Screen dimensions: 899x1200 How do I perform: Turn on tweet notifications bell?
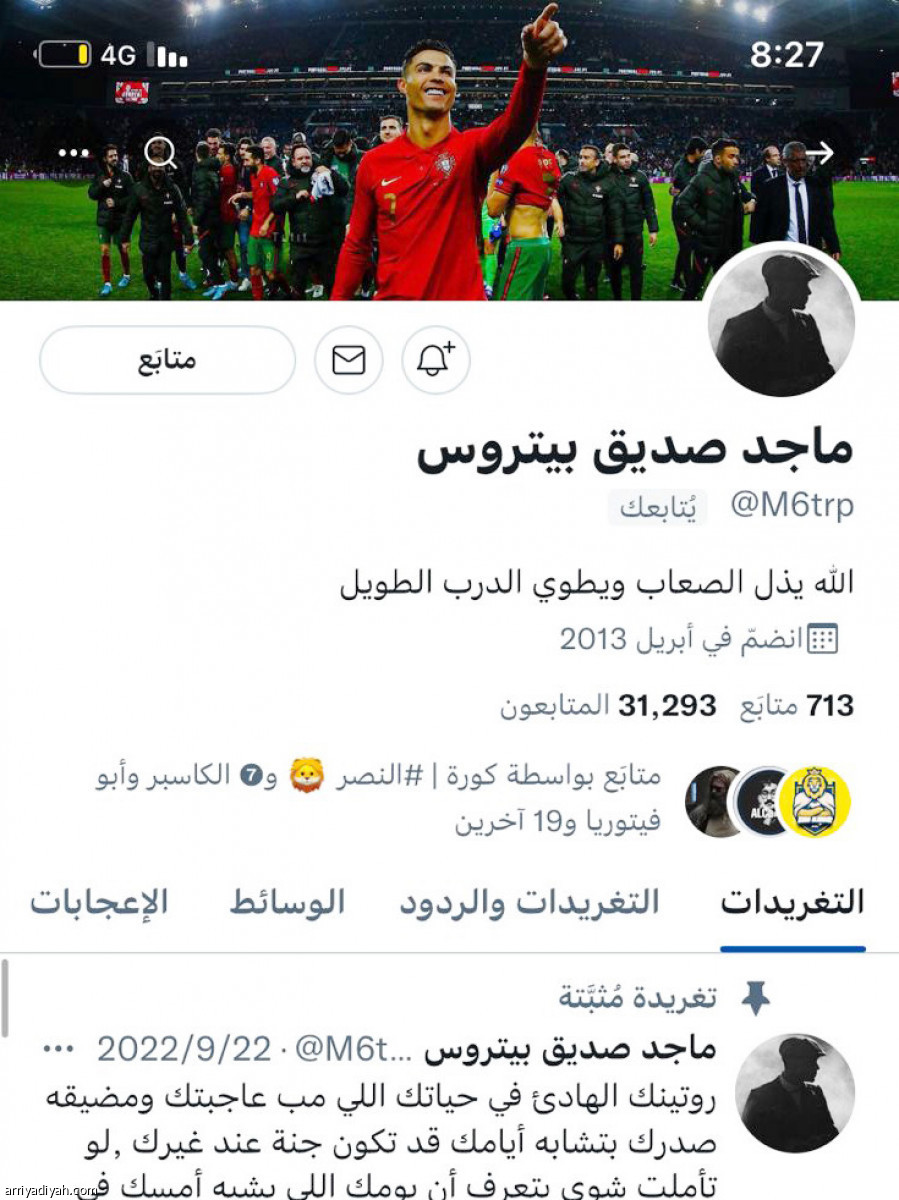point(435,360)
